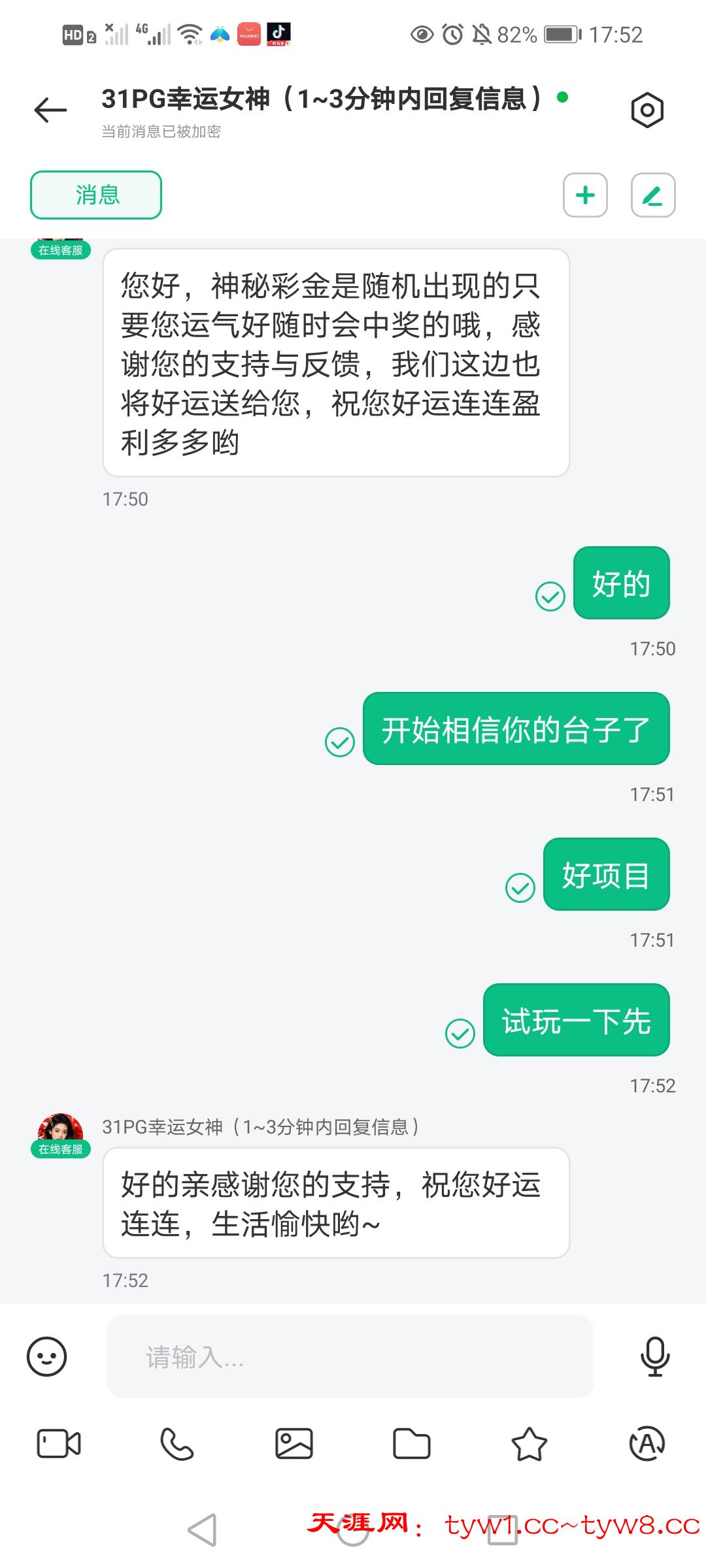Tap the pencil edit button

tap(652, 195)
